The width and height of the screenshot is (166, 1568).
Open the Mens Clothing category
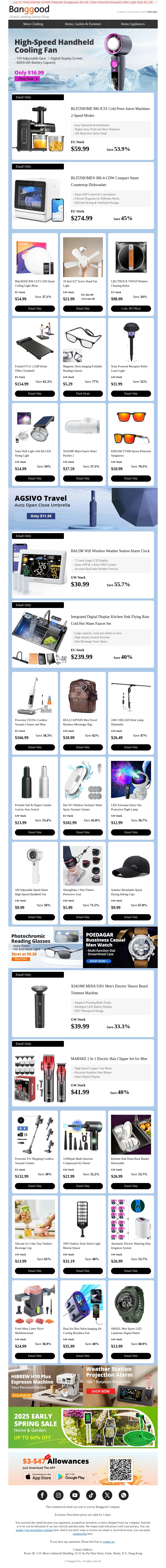(x=33, y=24)
